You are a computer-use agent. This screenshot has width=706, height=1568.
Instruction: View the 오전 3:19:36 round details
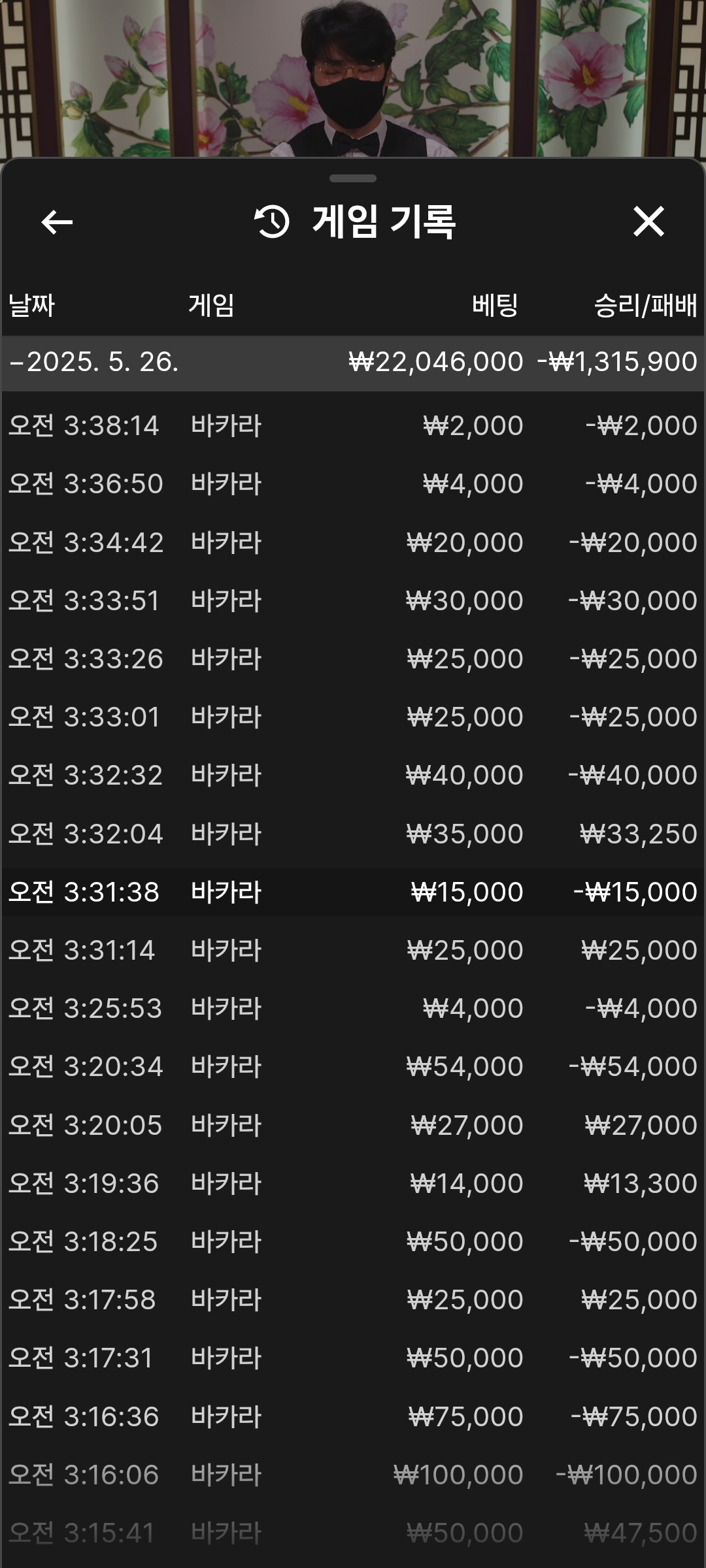353,1184
